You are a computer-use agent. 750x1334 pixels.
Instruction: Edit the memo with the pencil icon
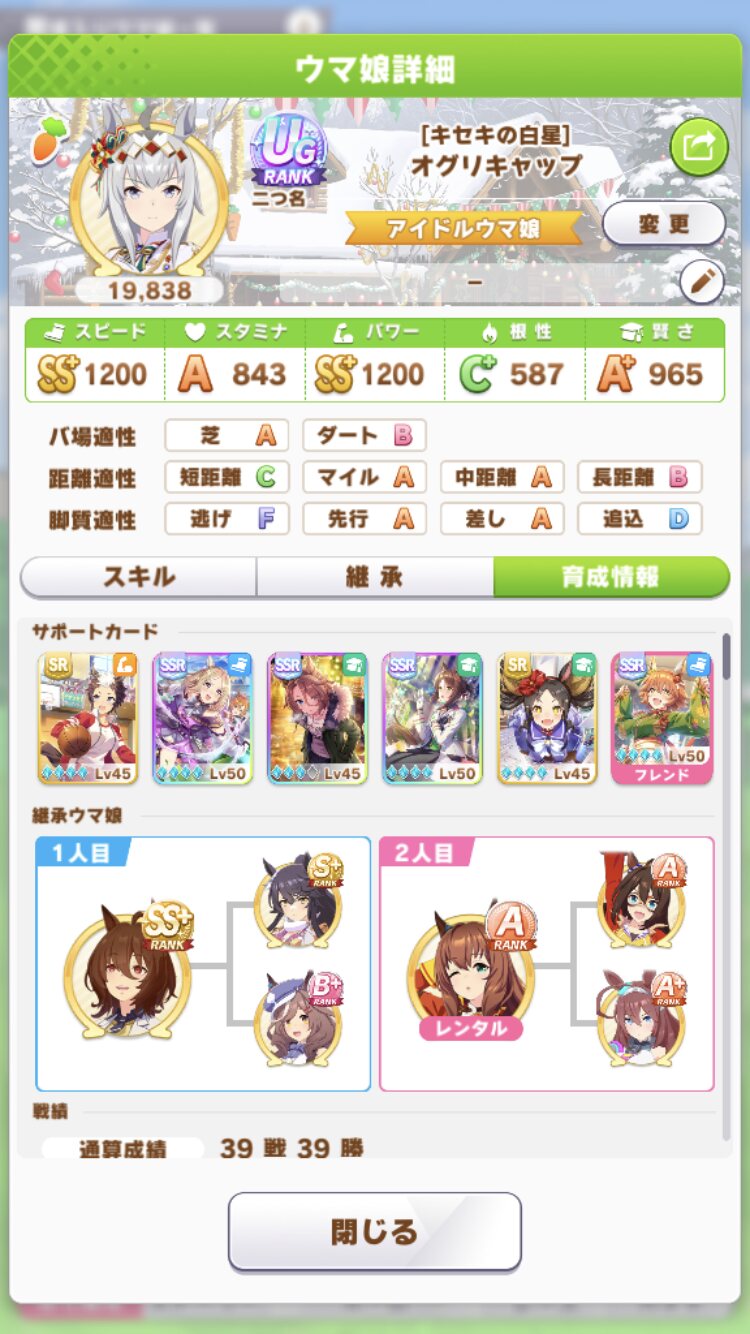point(701,282)
